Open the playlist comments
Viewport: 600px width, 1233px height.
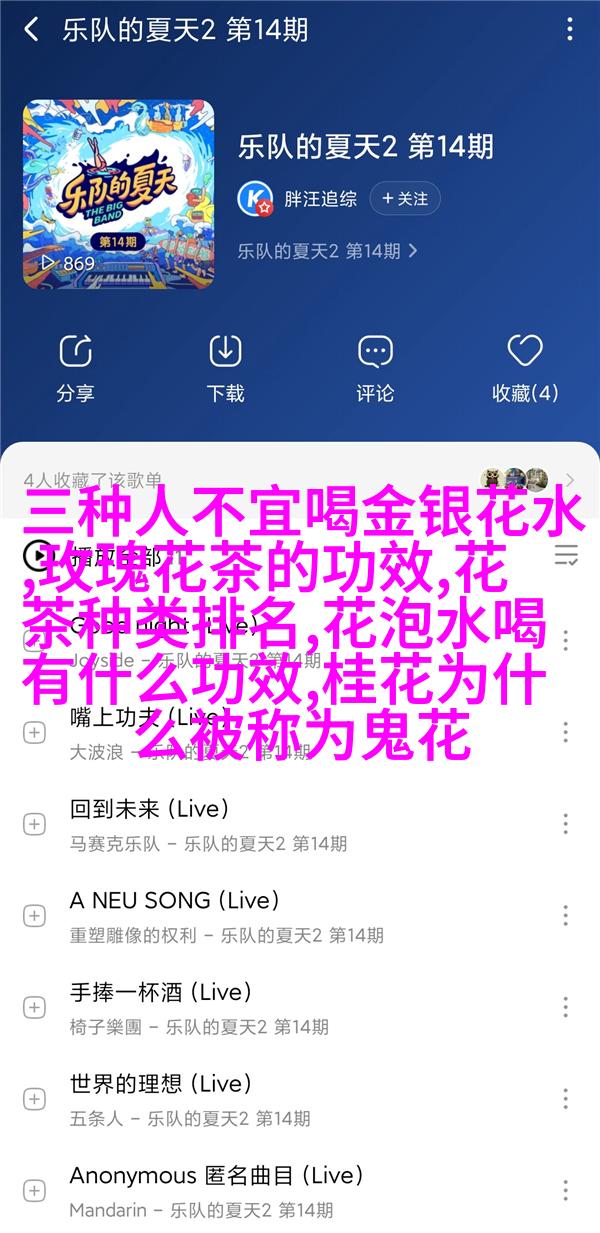click(x=375, y=367)
